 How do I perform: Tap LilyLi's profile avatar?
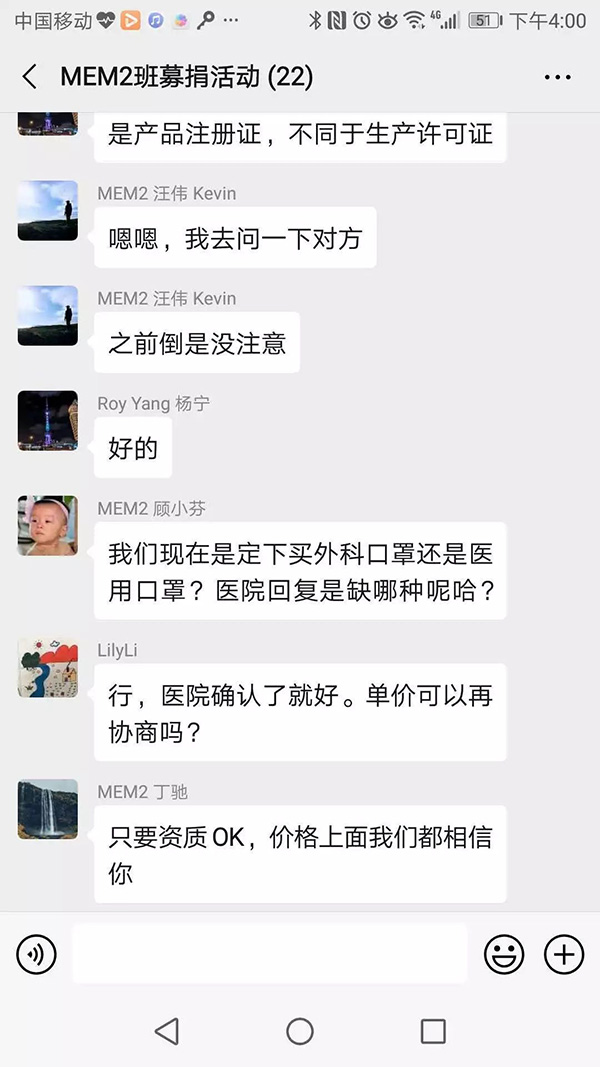point(48,668)
